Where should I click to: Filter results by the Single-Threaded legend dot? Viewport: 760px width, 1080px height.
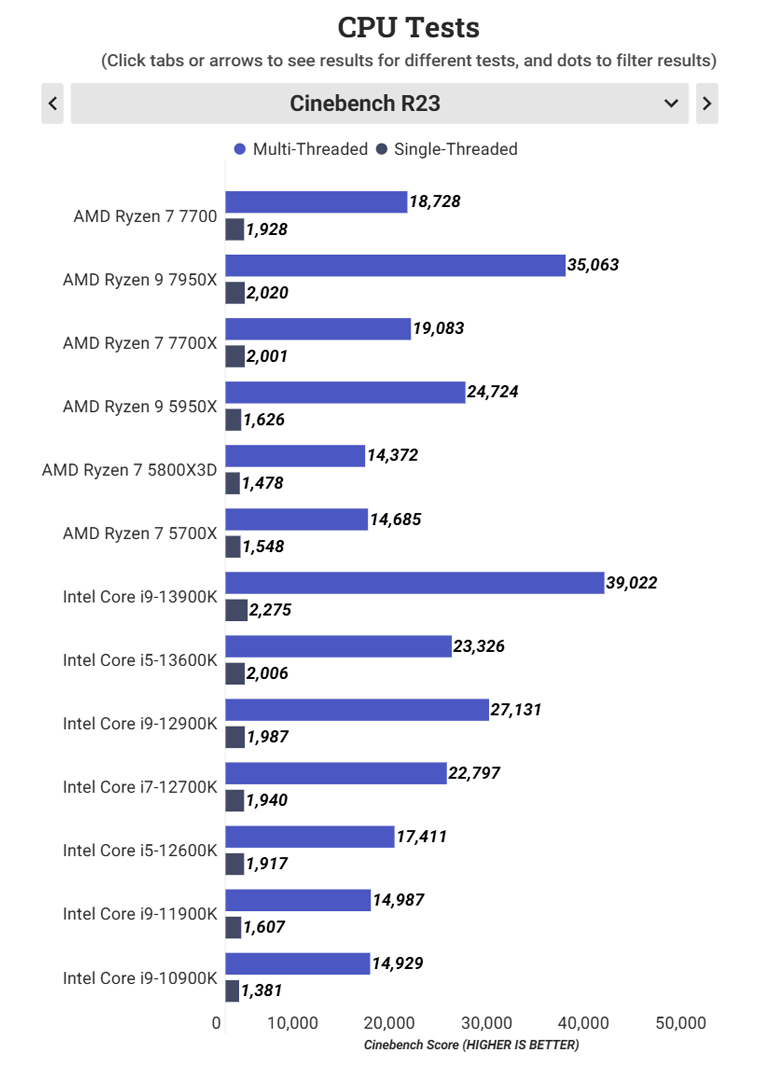(381, 150)
